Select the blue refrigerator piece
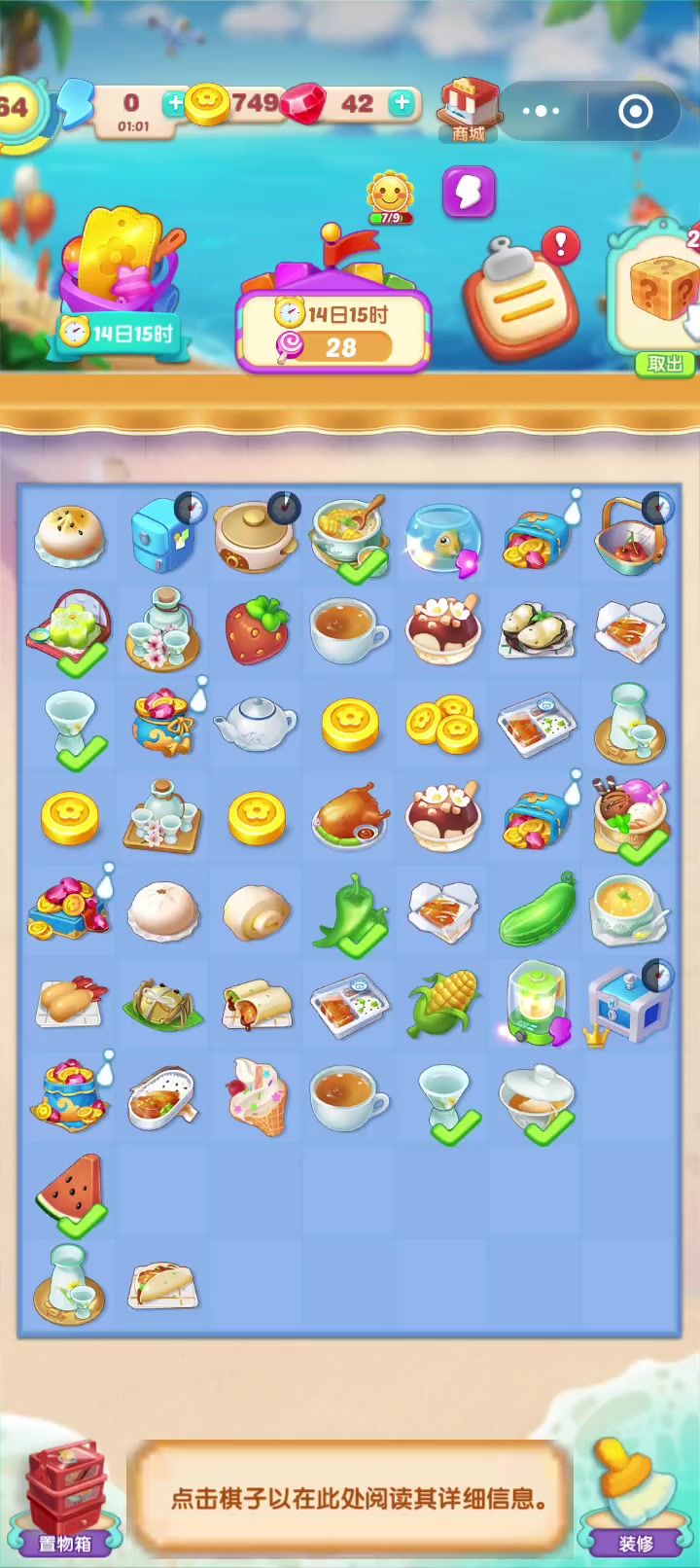Image resolution: width=700 pixels, height=1568 pixels. (x=161, y=536)
